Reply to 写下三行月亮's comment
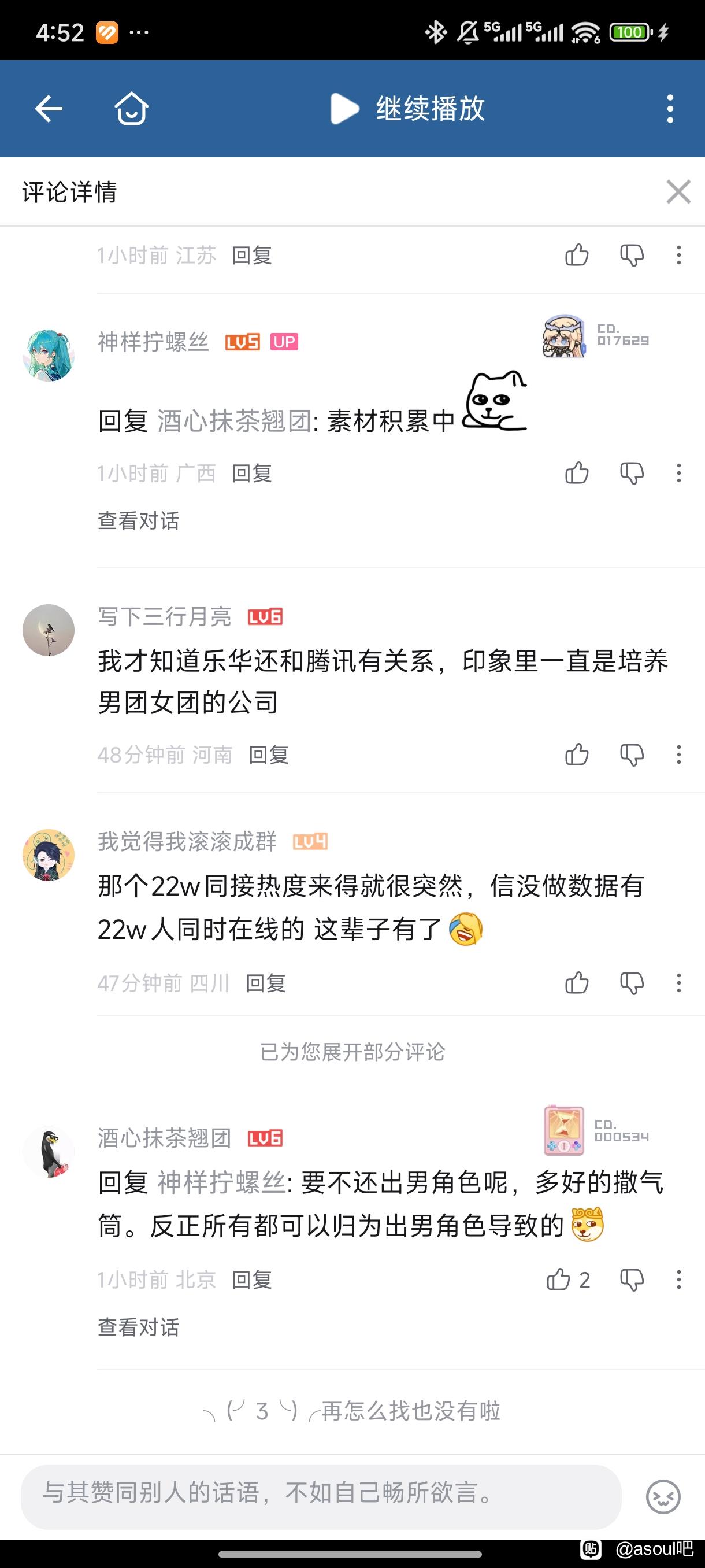 click(x=268, y=755)
